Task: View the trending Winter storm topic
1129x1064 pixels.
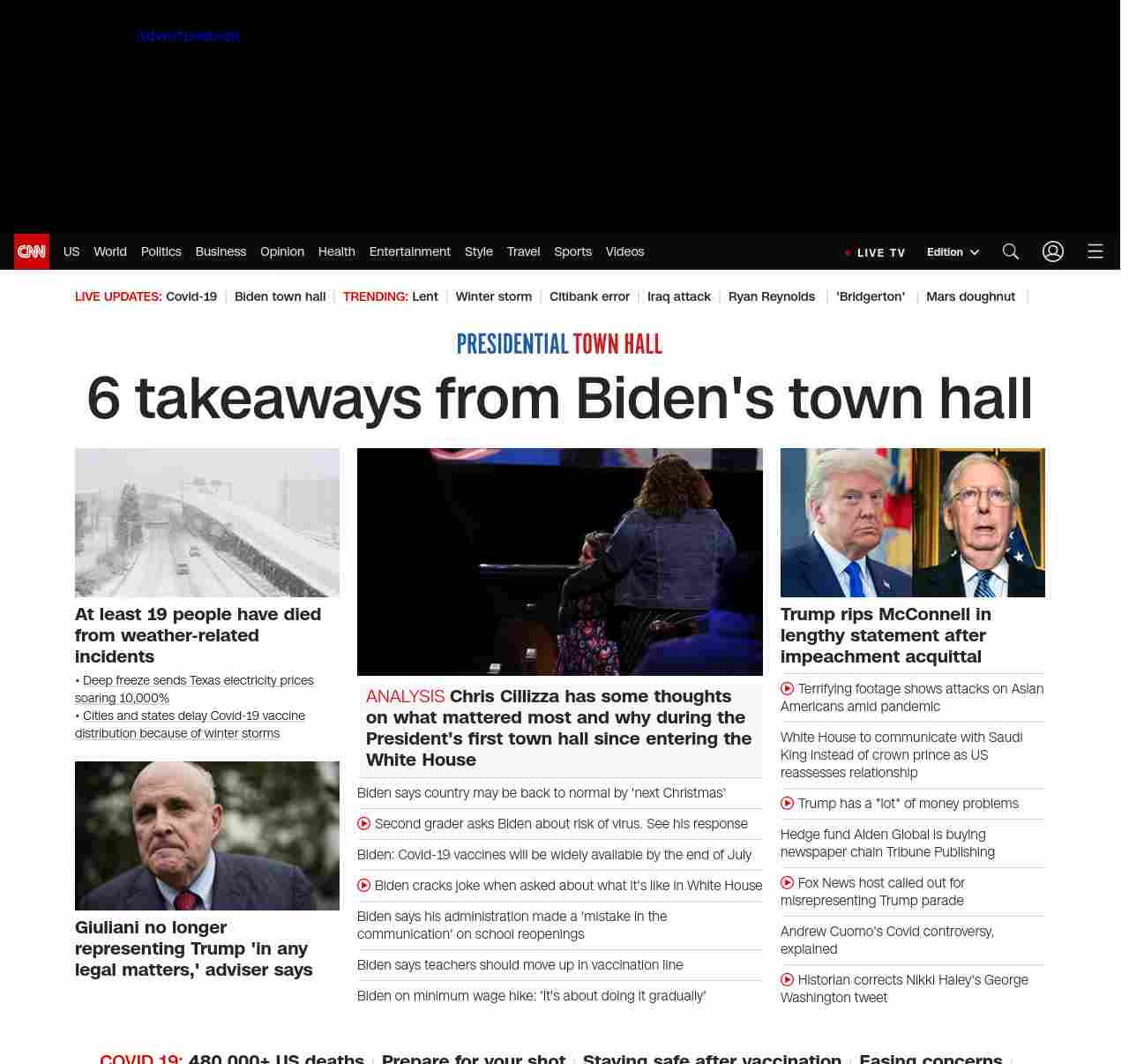Action: (493, 296)
